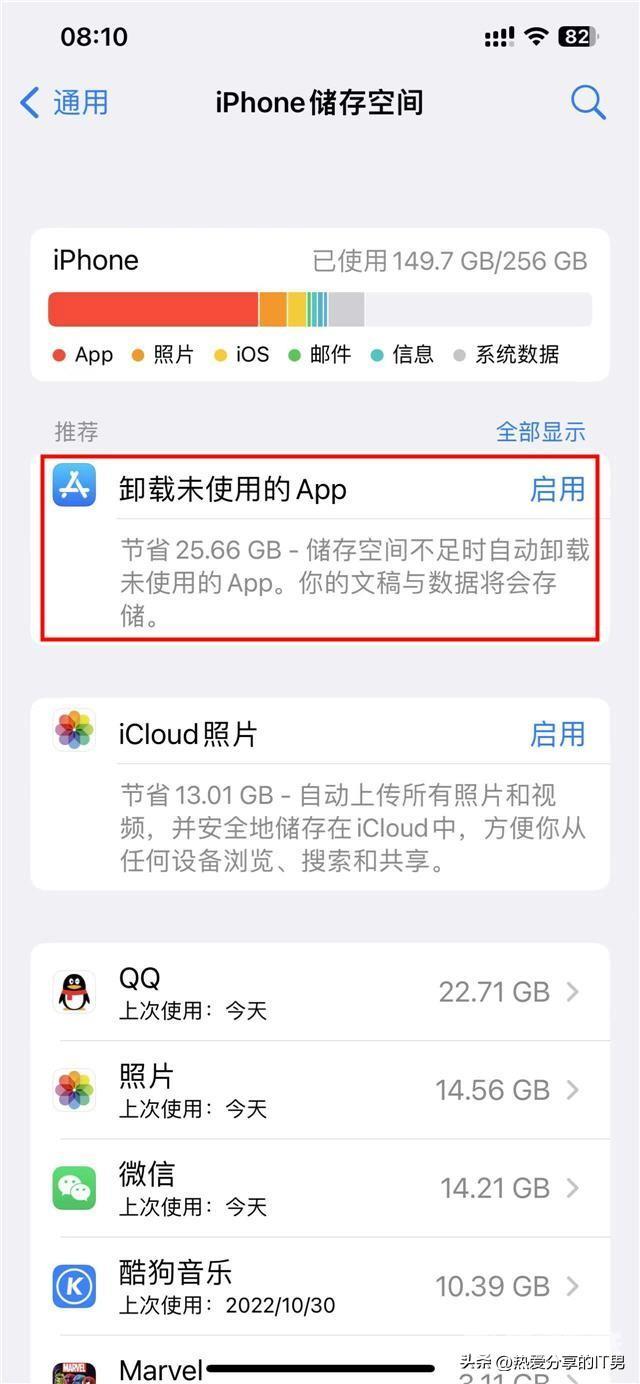Viewport: 640px width, 1384px height.
Task: Open 照片 storage details
Action: pyautogui.click(x=320, y=1090)
